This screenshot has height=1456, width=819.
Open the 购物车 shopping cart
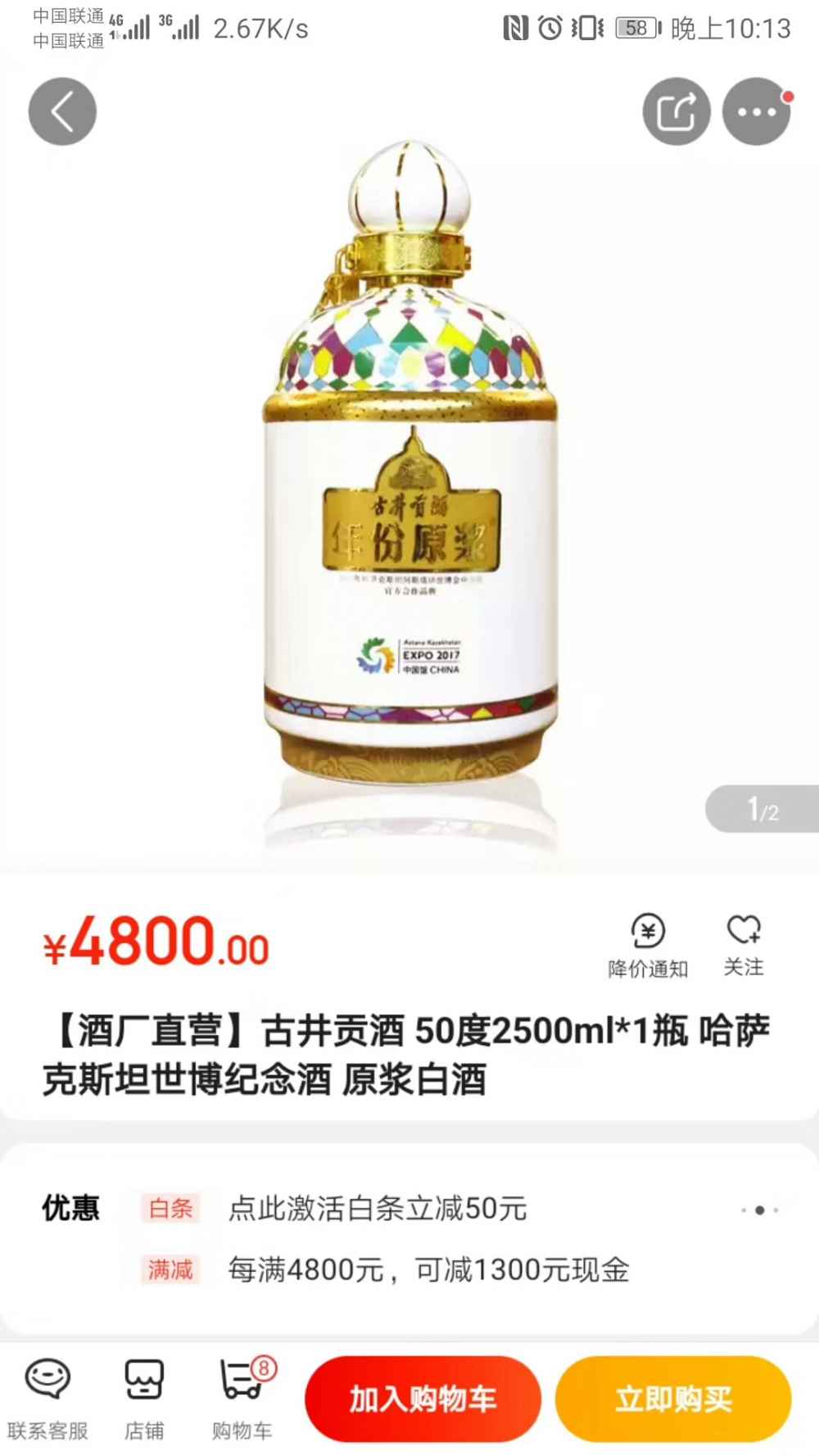(x=242, y=1399)
